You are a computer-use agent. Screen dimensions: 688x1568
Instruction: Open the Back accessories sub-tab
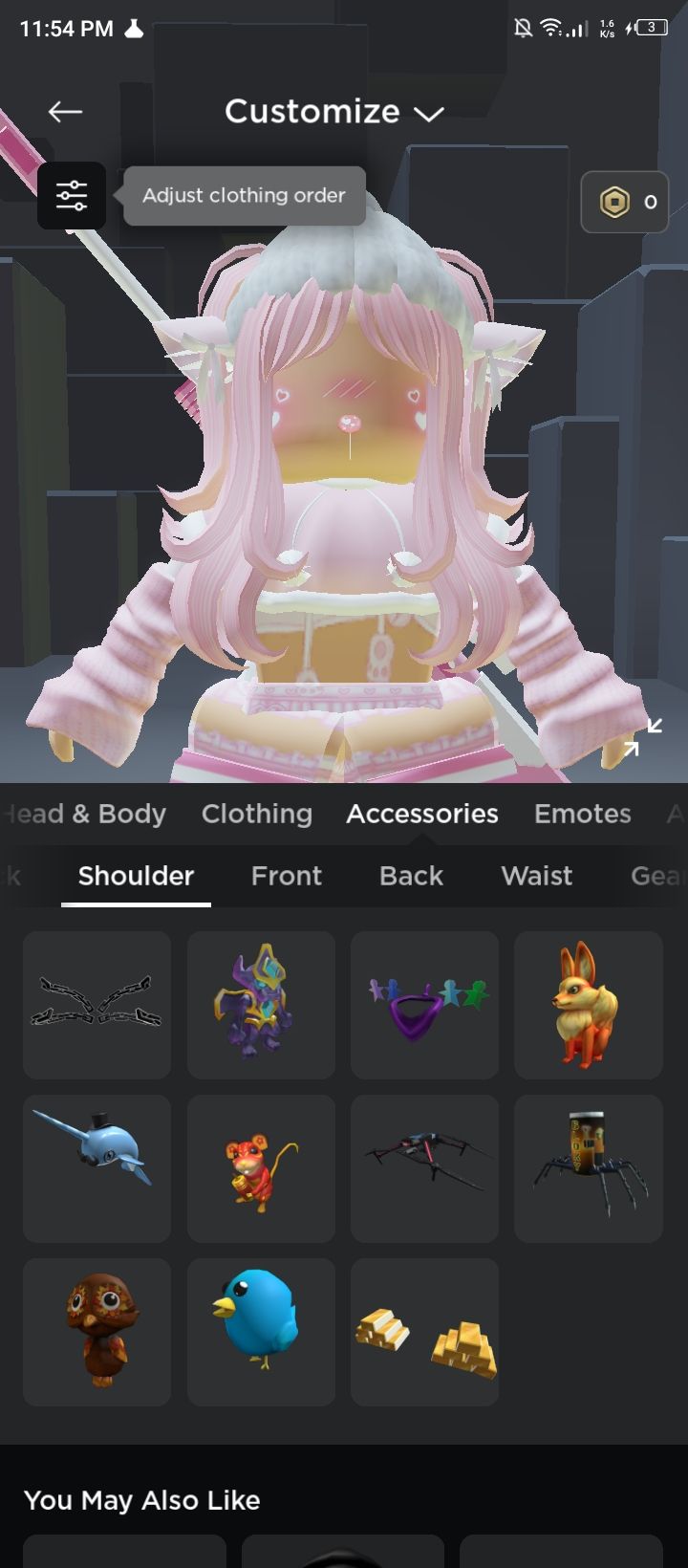pyautogui.click(x=411, y=876)
